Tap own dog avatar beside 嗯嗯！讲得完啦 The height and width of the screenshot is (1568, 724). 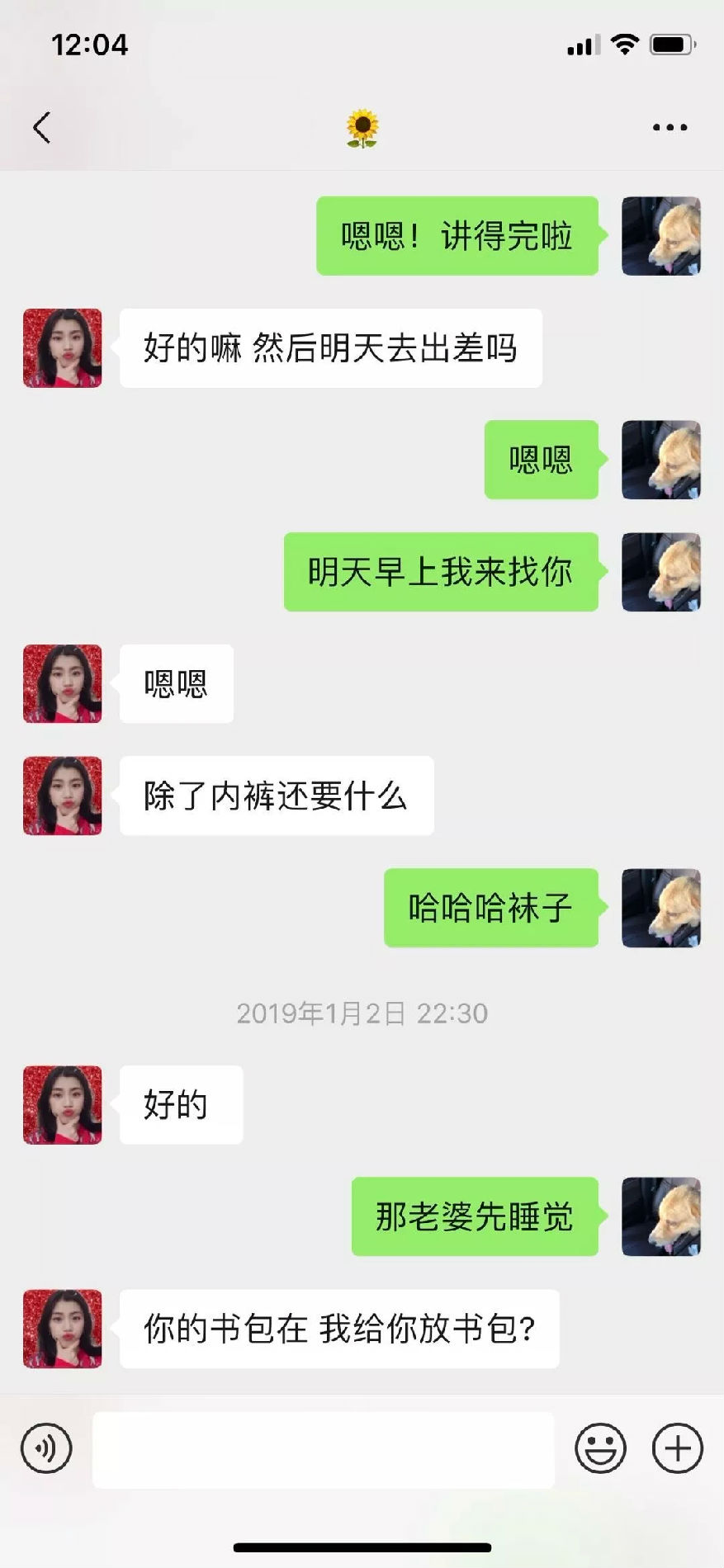660,236
